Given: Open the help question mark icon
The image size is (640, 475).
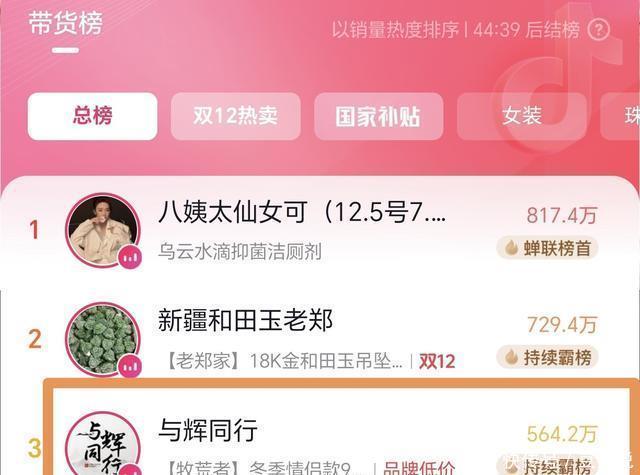Looking at the screenshot, I should click(x=599, y=29).
